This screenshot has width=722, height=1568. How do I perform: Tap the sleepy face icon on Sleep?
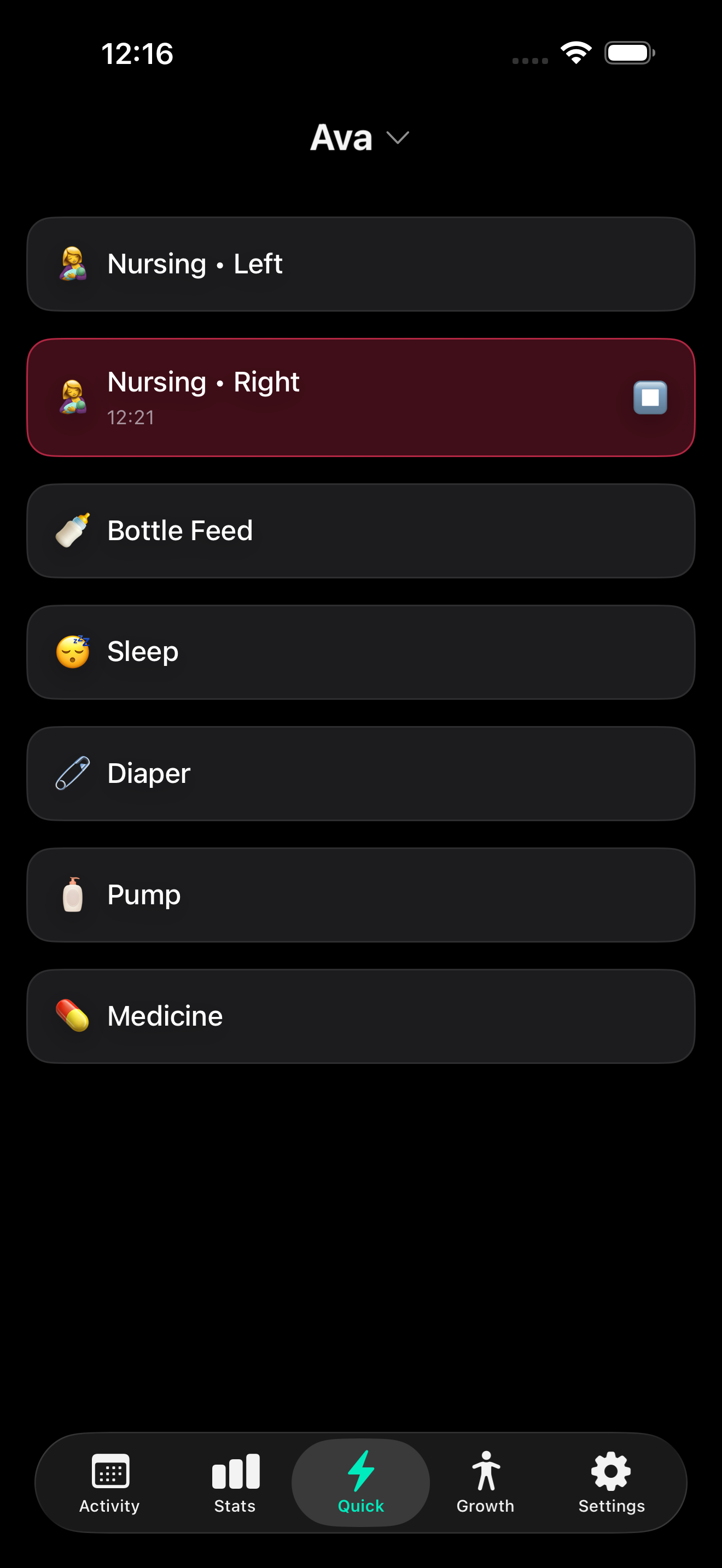click(73, 651)
